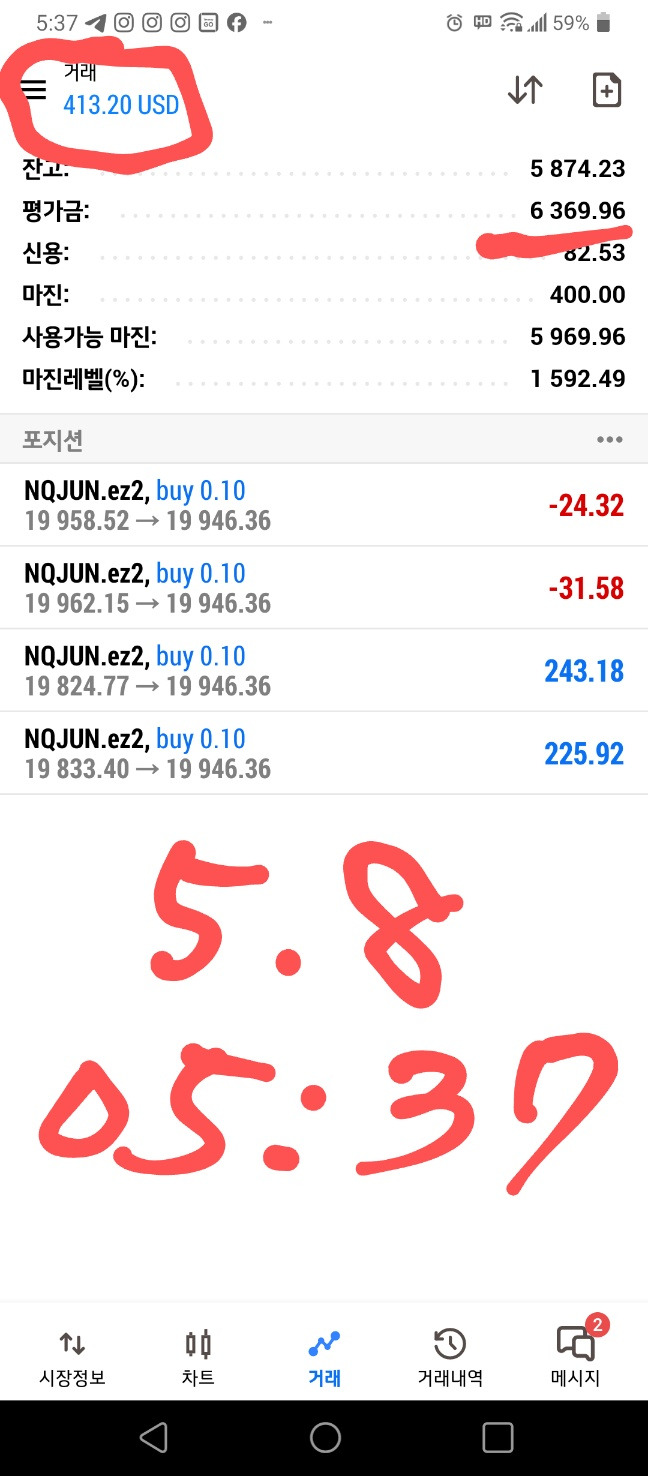Image resolution: width=648 pixels, height=1476 pixels.
Task: Tap the system back button
Action: (x=153, y=1437)
